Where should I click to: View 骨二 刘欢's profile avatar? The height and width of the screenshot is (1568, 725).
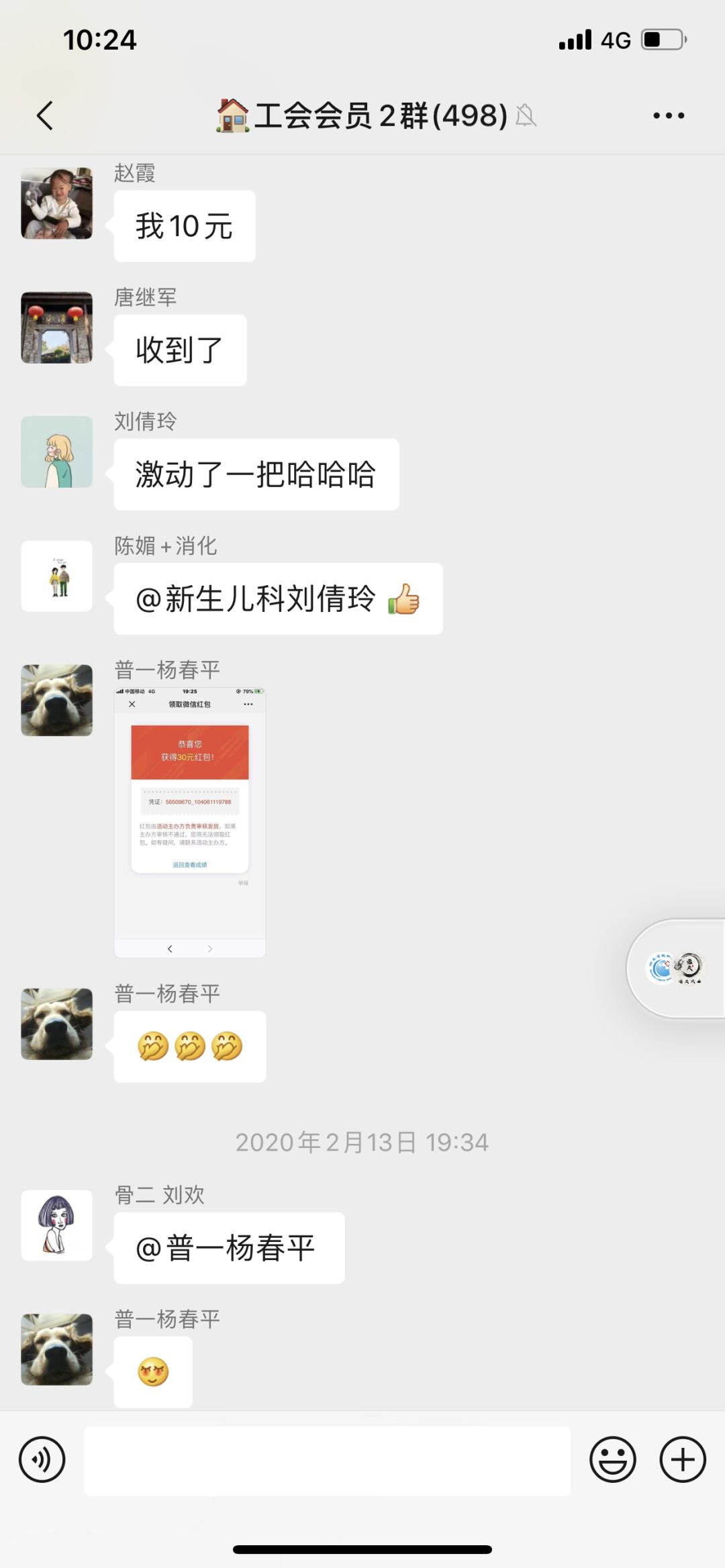(57, 1225)
